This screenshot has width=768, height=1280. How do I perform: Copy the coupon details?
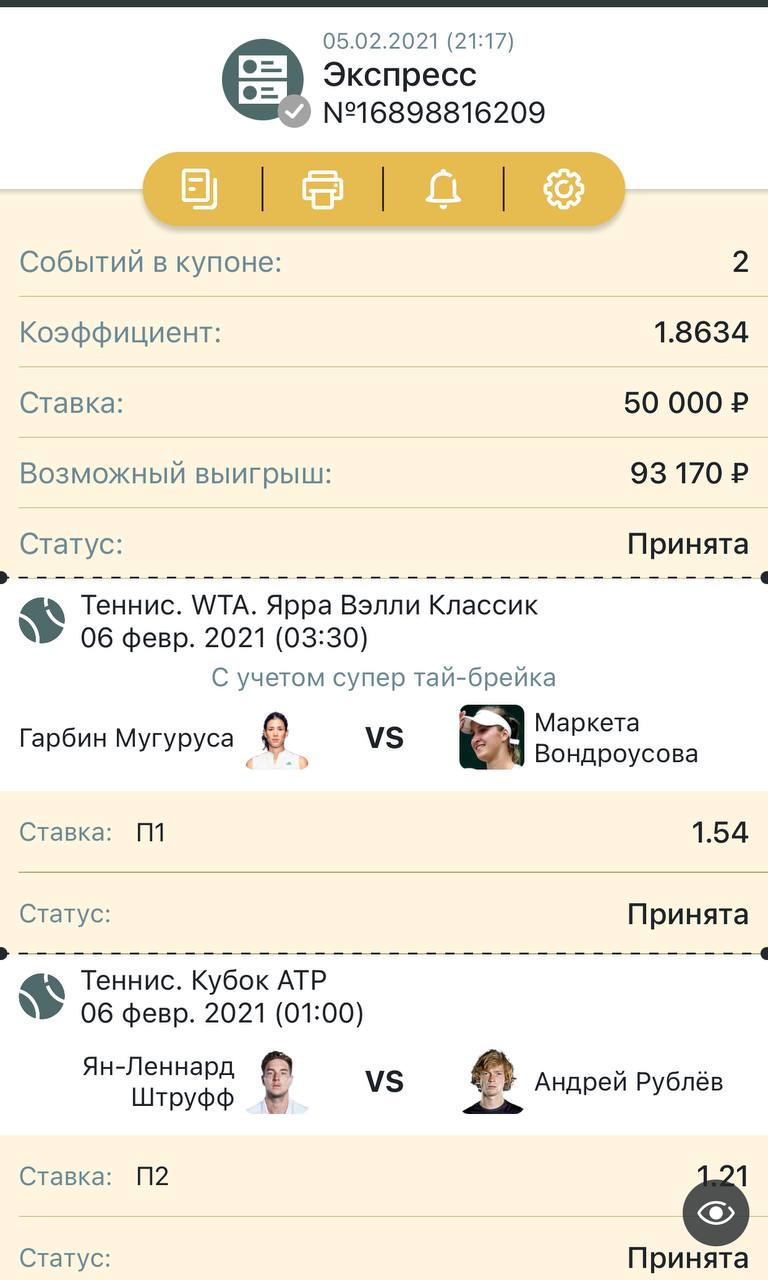click(x=201, y=189)
